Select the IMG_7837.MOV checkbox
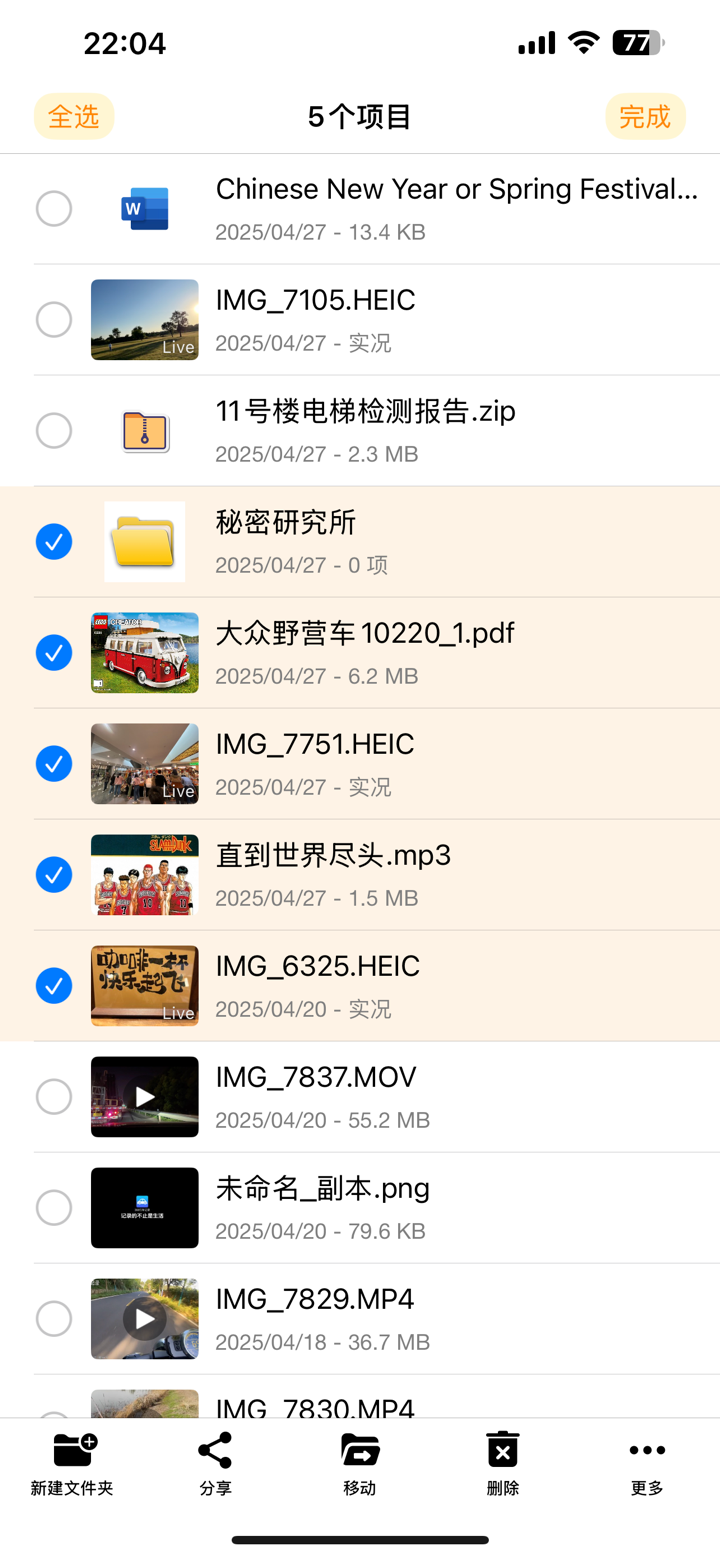This screenshot has width=720, height=1558. coord(53,1096)
